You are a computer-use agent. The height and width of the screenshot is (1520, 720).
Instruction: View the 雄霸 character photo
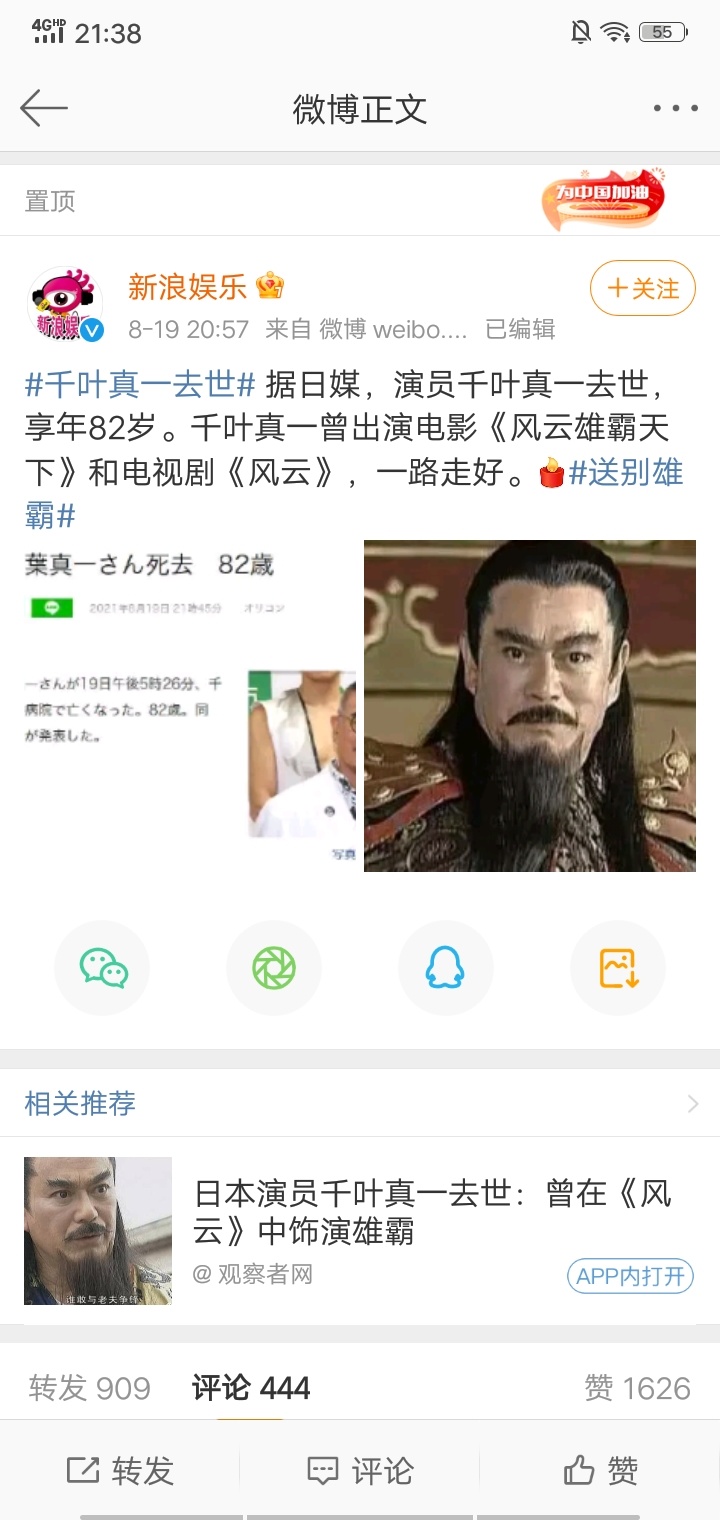pos(529,705)
